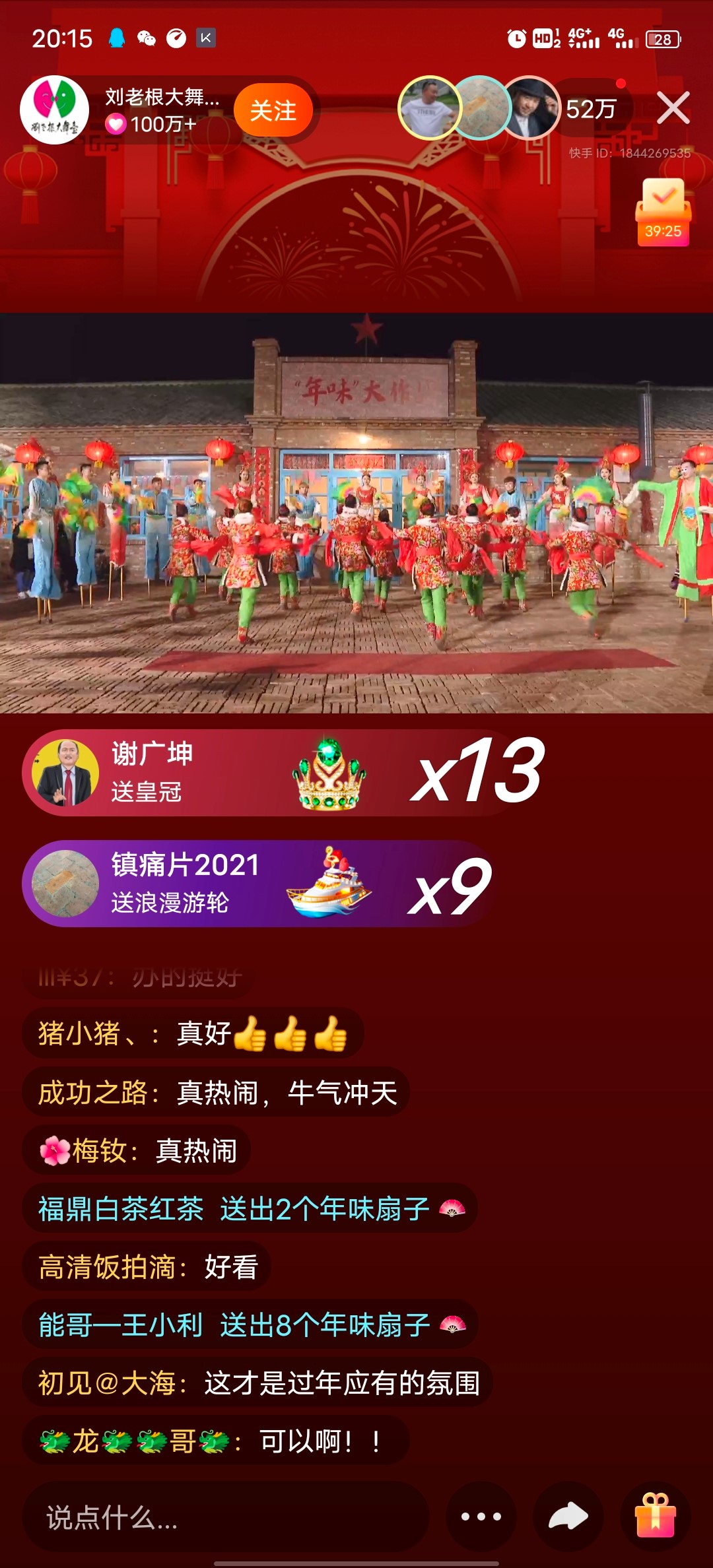Open the first top viewer avatar
The image size is (713, 1568).
coord(429,108)
